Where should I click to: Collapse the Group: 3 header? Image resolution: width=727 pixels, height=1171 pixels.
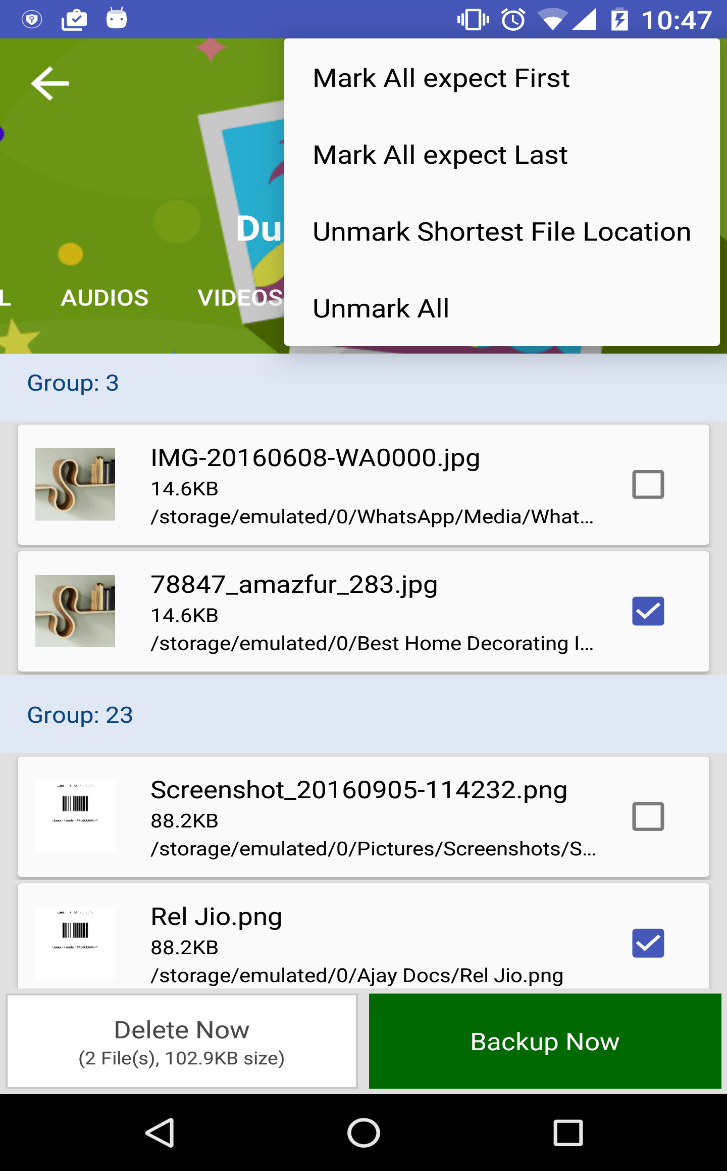tap(72, 383)
